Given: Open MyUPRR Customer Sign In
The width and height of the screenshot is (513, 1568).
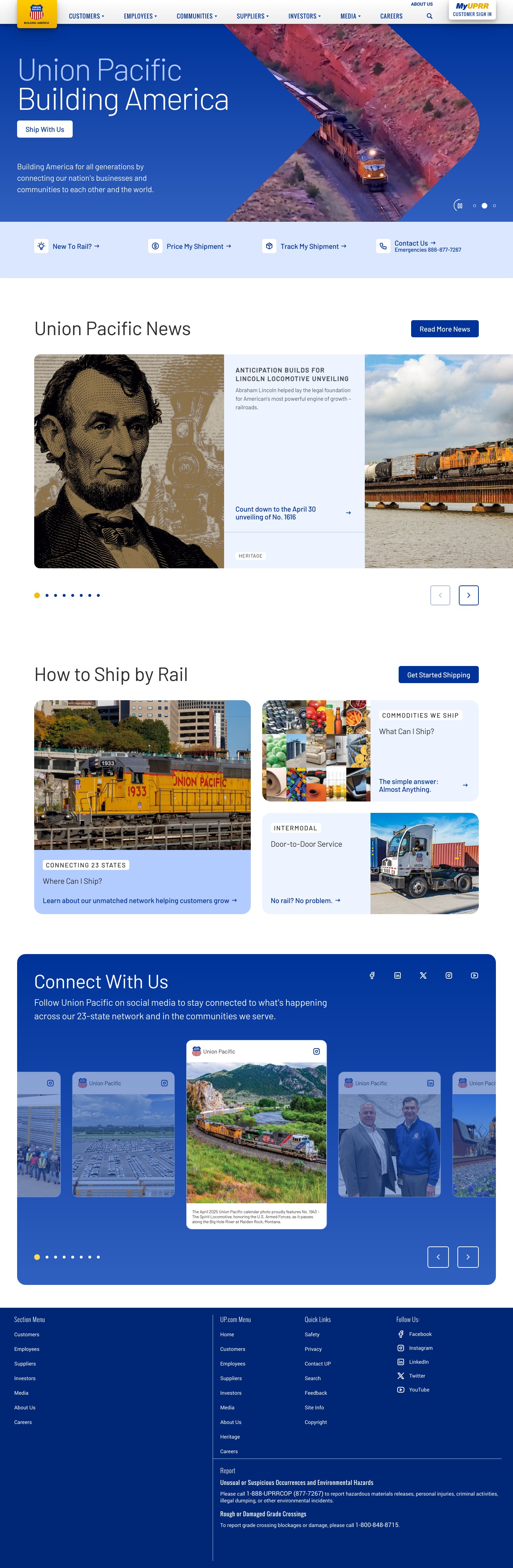Looking at the screenshot, I should click(x=472, y=10).
